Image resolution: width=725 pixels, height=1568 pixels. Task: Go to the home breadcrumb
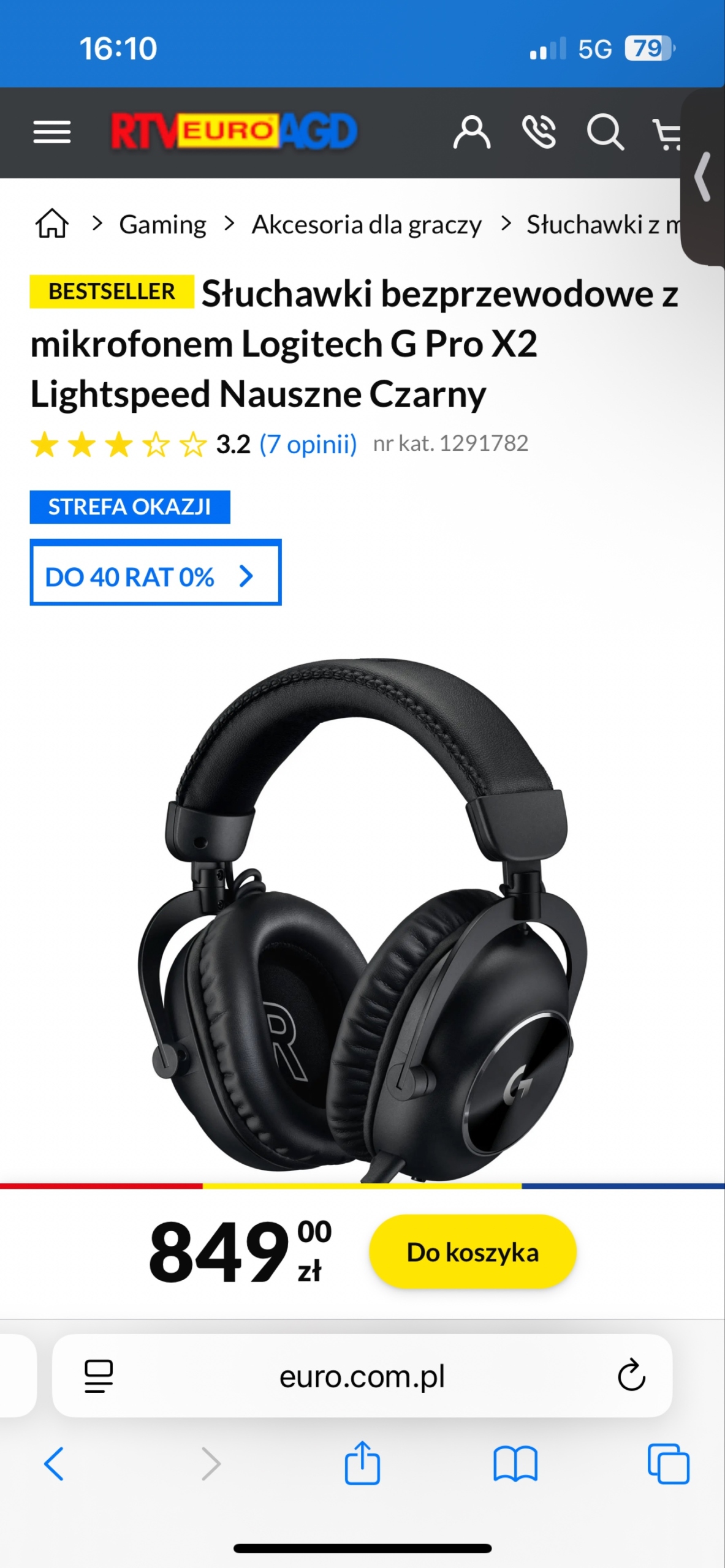pos(52,224)
